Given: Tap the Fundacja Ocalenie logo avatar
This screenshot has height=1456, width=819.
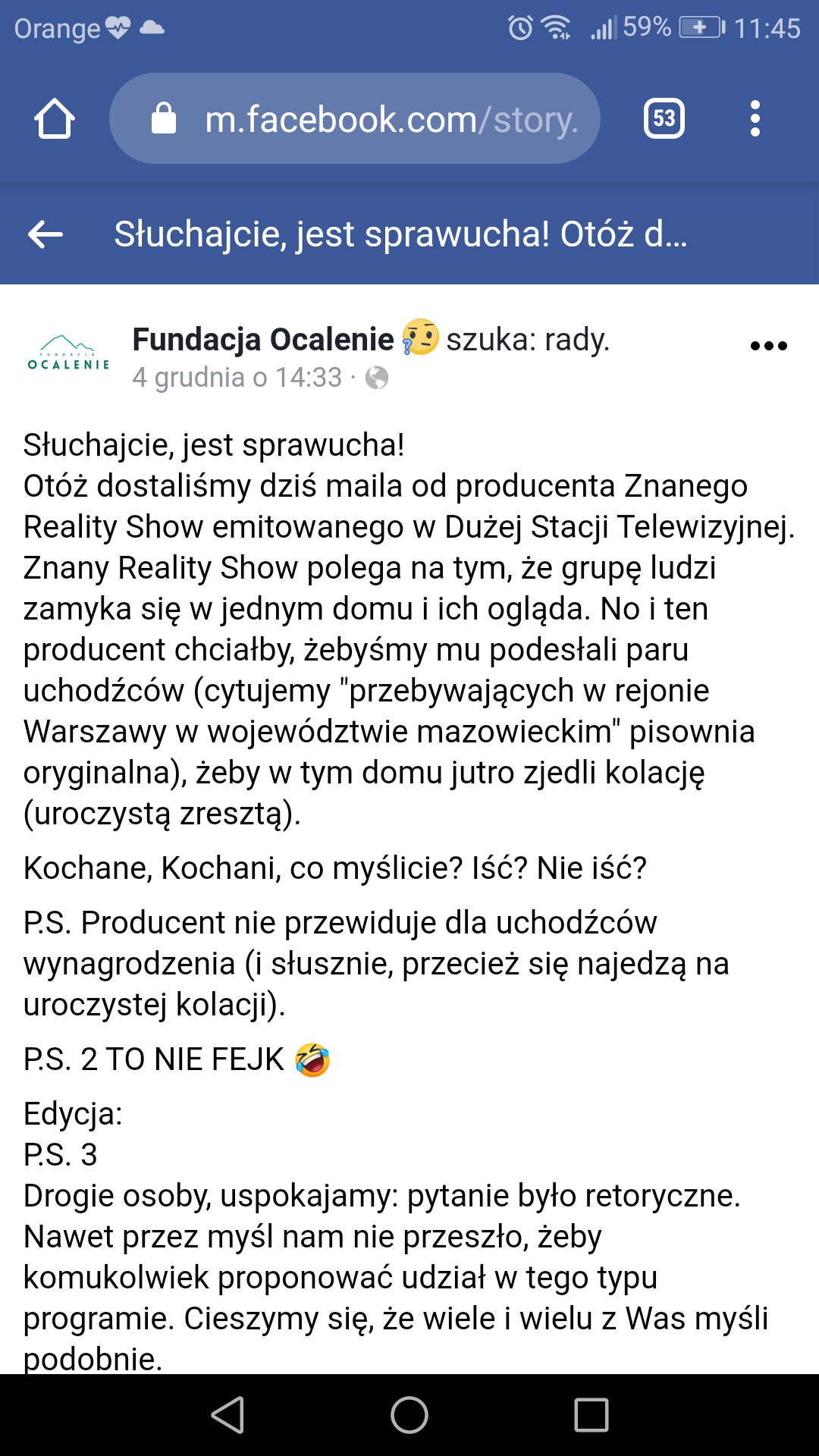Looking at the screenshot, I should point(68,353).
